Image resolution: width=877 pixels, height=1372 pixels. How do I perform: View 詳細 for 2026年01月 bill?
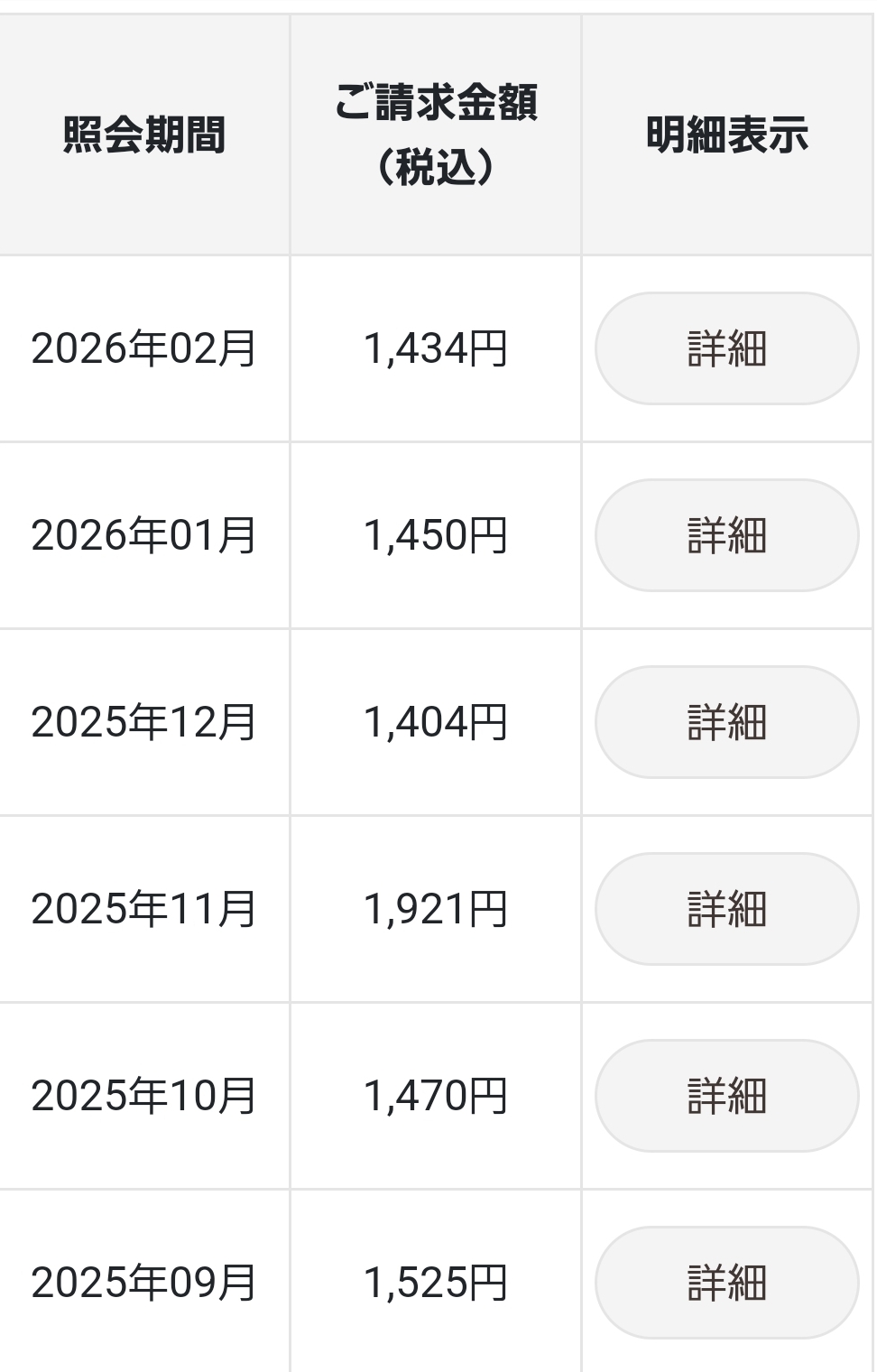coord(726,535)
